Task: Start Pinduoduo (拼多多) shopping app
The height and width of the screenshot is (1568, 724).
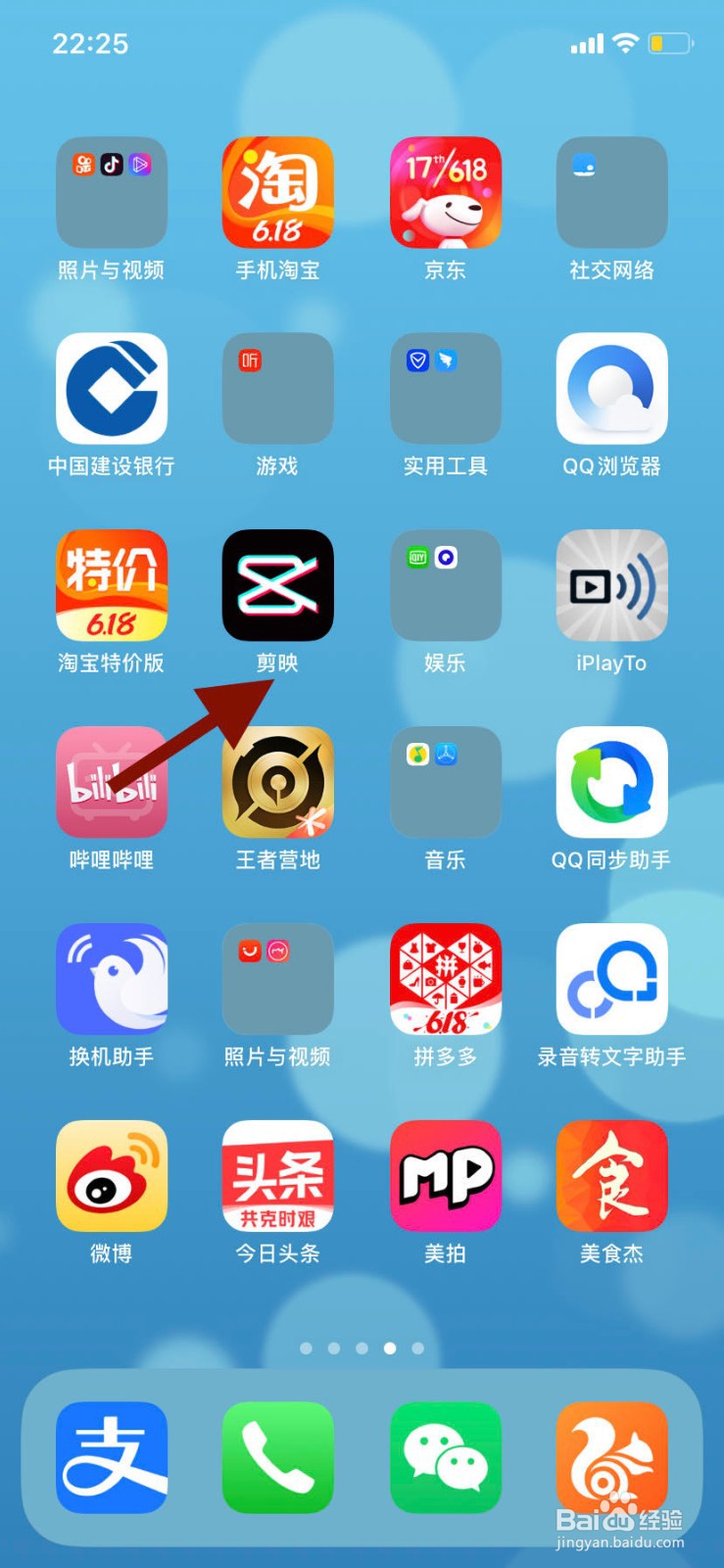Action: click(446, 979)
